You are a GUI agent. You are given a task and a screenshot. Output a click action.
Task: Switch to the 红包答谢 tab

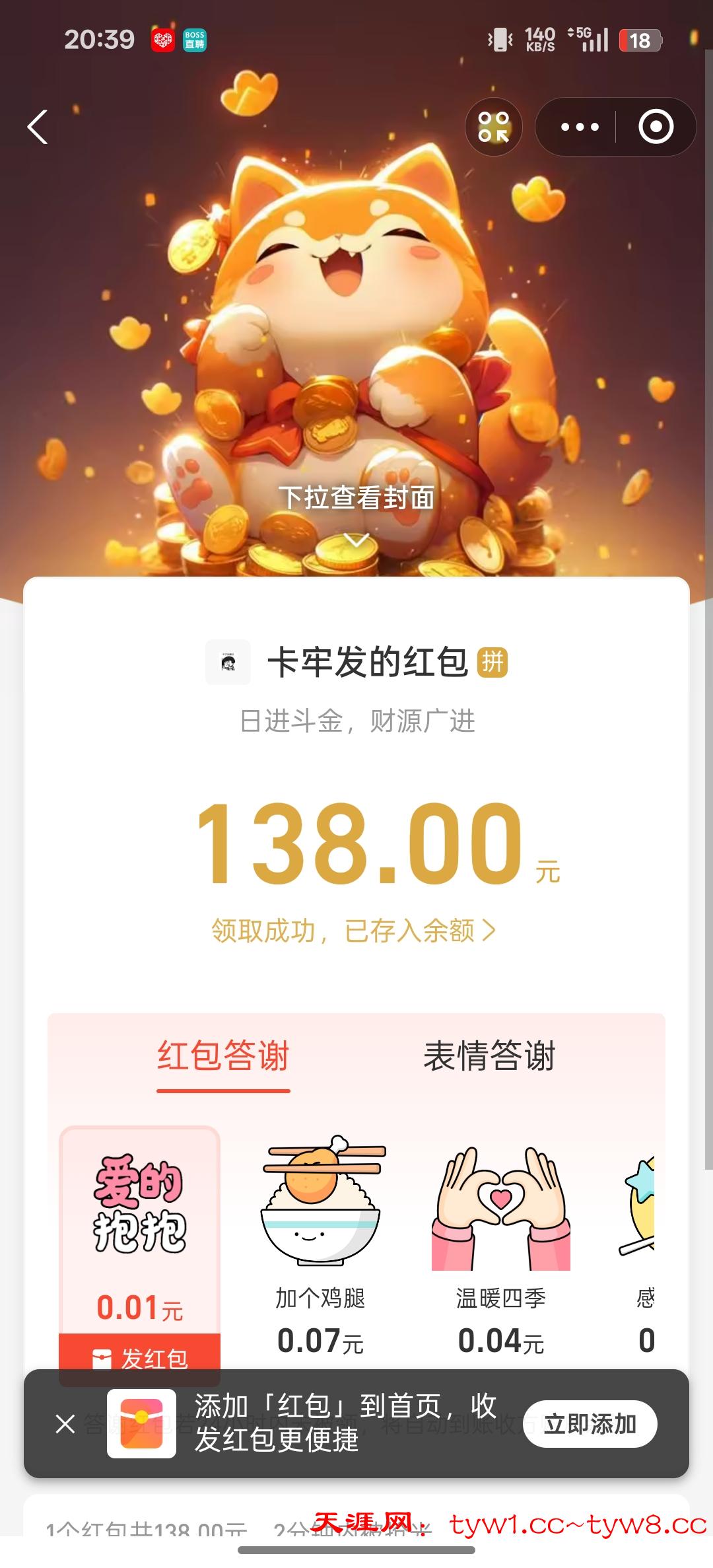223,1055
